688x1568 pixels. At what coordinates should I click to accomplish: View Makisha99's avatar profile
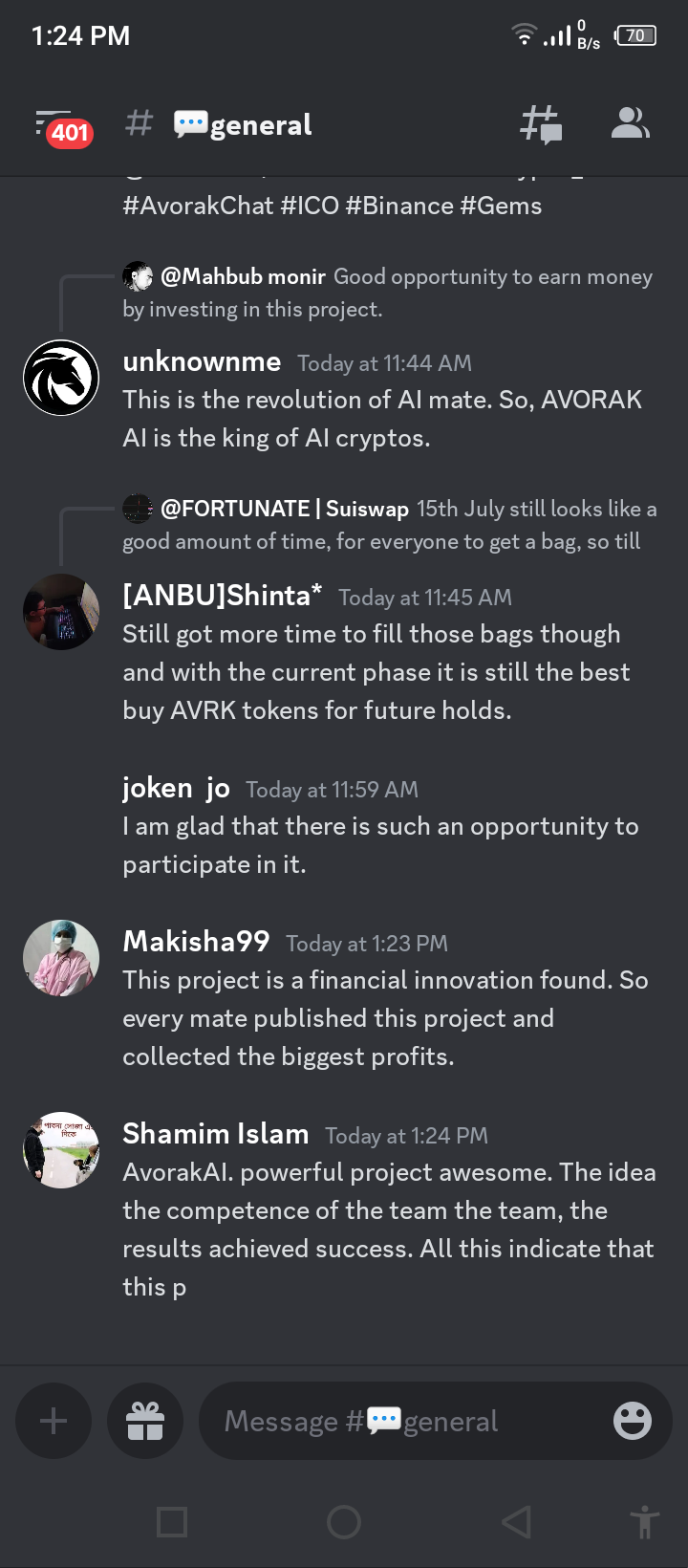click(61, 958)
